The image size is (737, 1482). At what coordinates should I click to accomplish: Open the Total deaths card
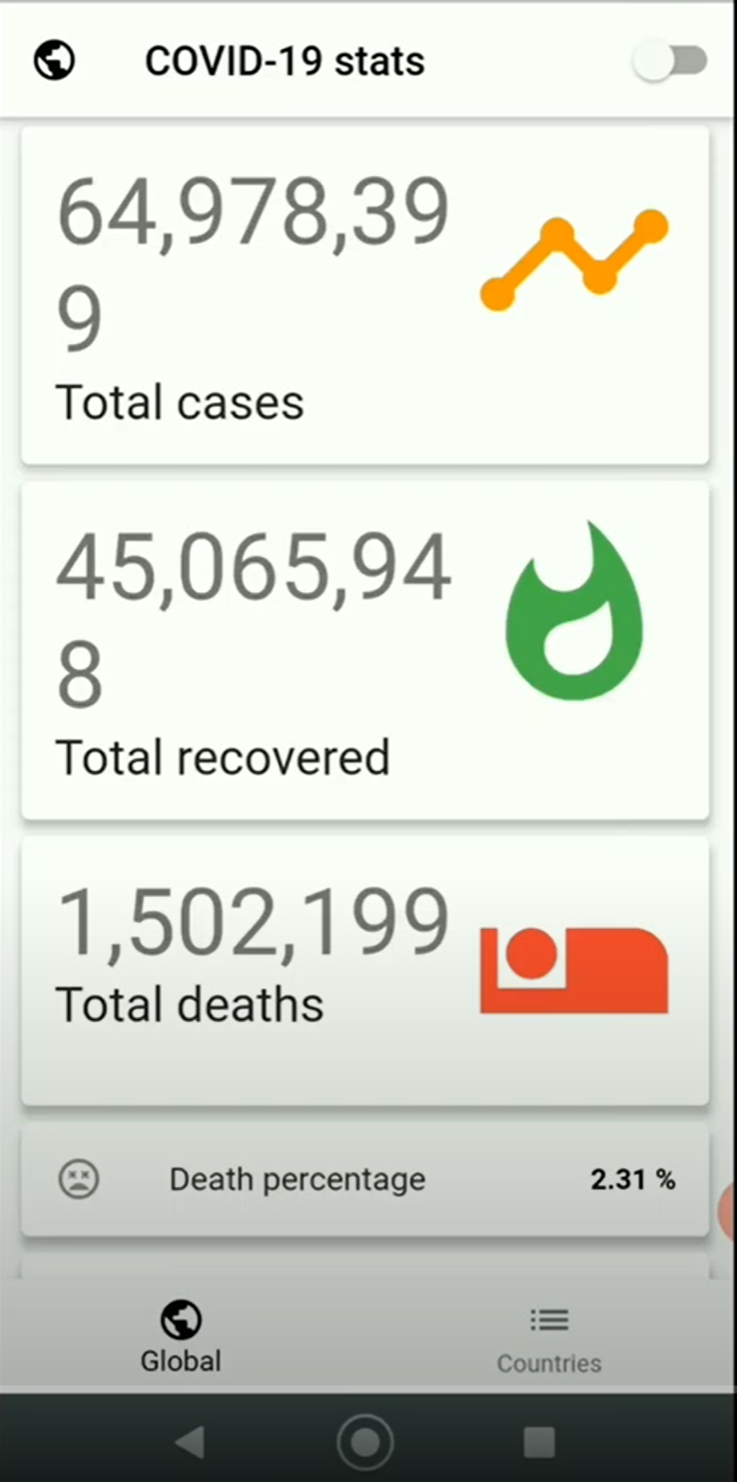365,970
